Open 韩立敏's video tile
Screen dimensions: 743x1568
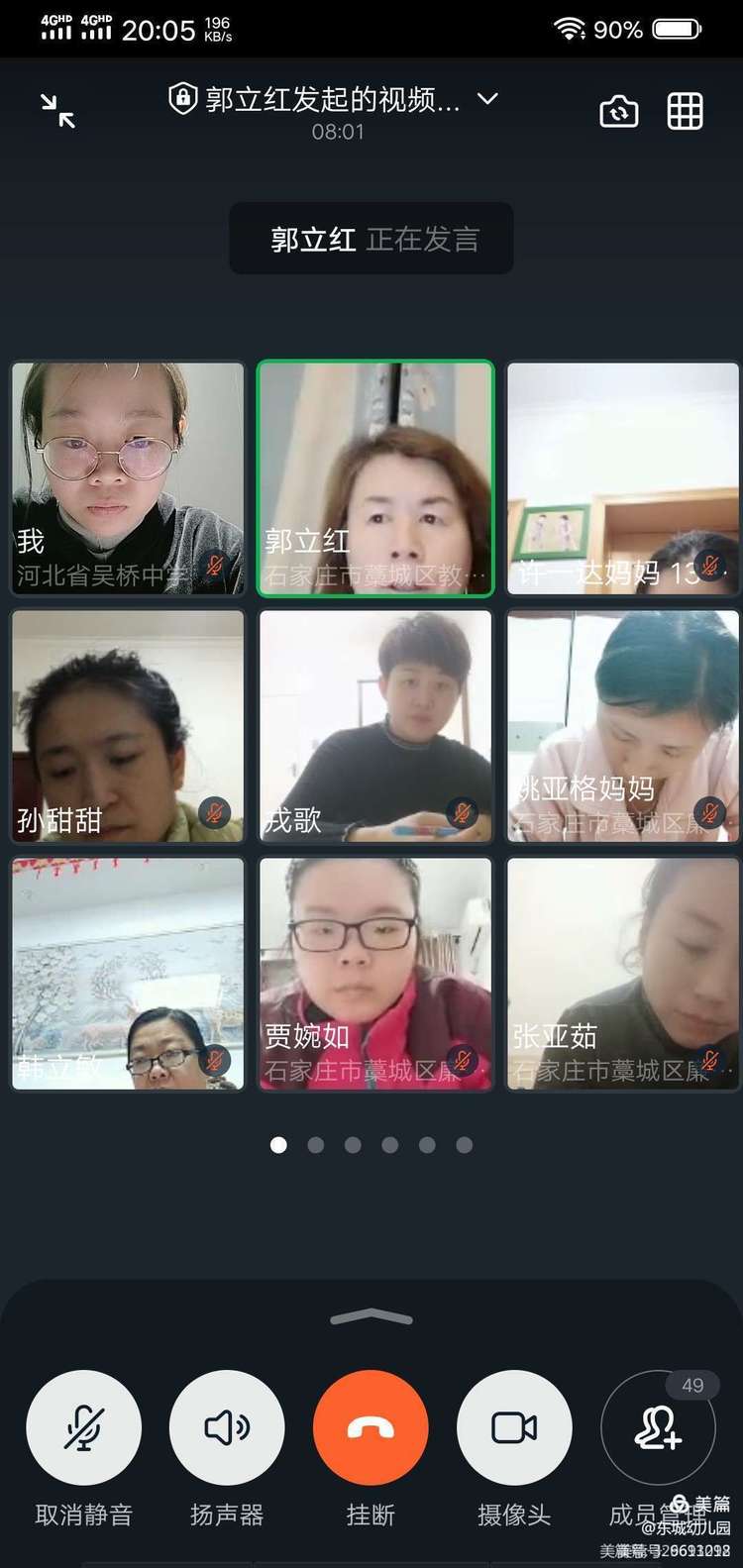coord(128,974)
